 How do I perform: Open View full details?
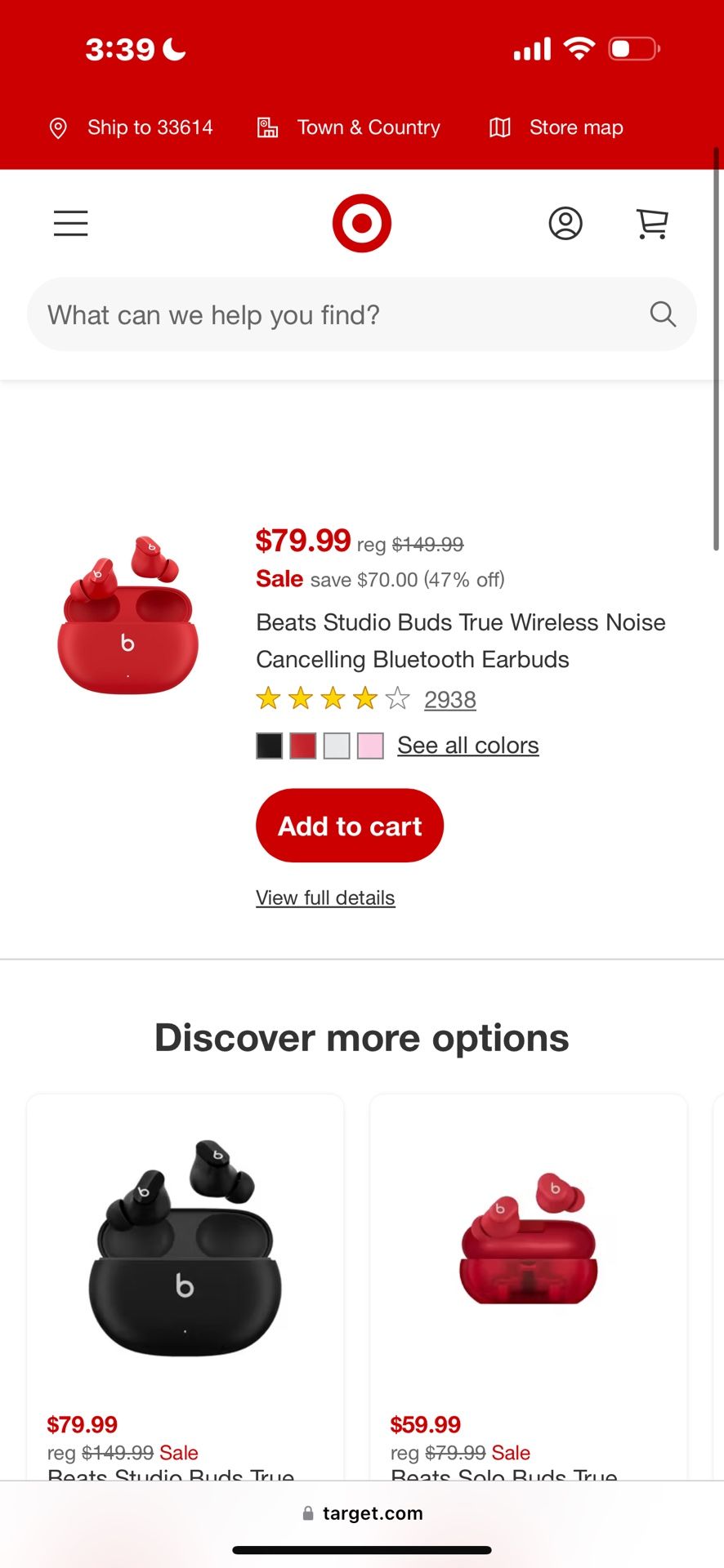325,898
